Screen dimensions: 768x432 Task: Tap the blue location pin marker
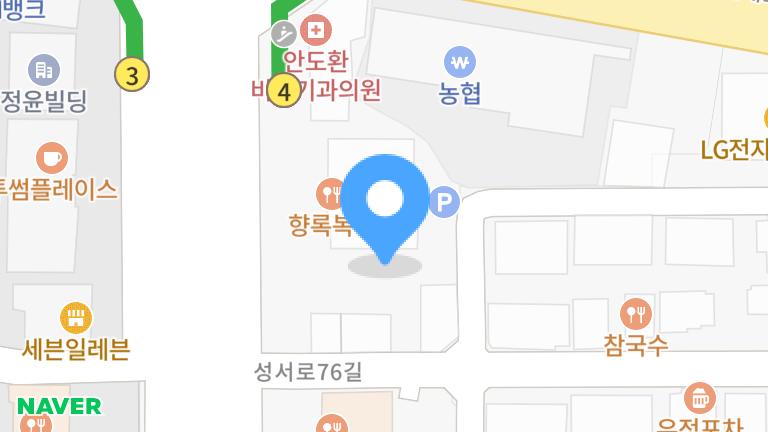[x=385, y=202]
